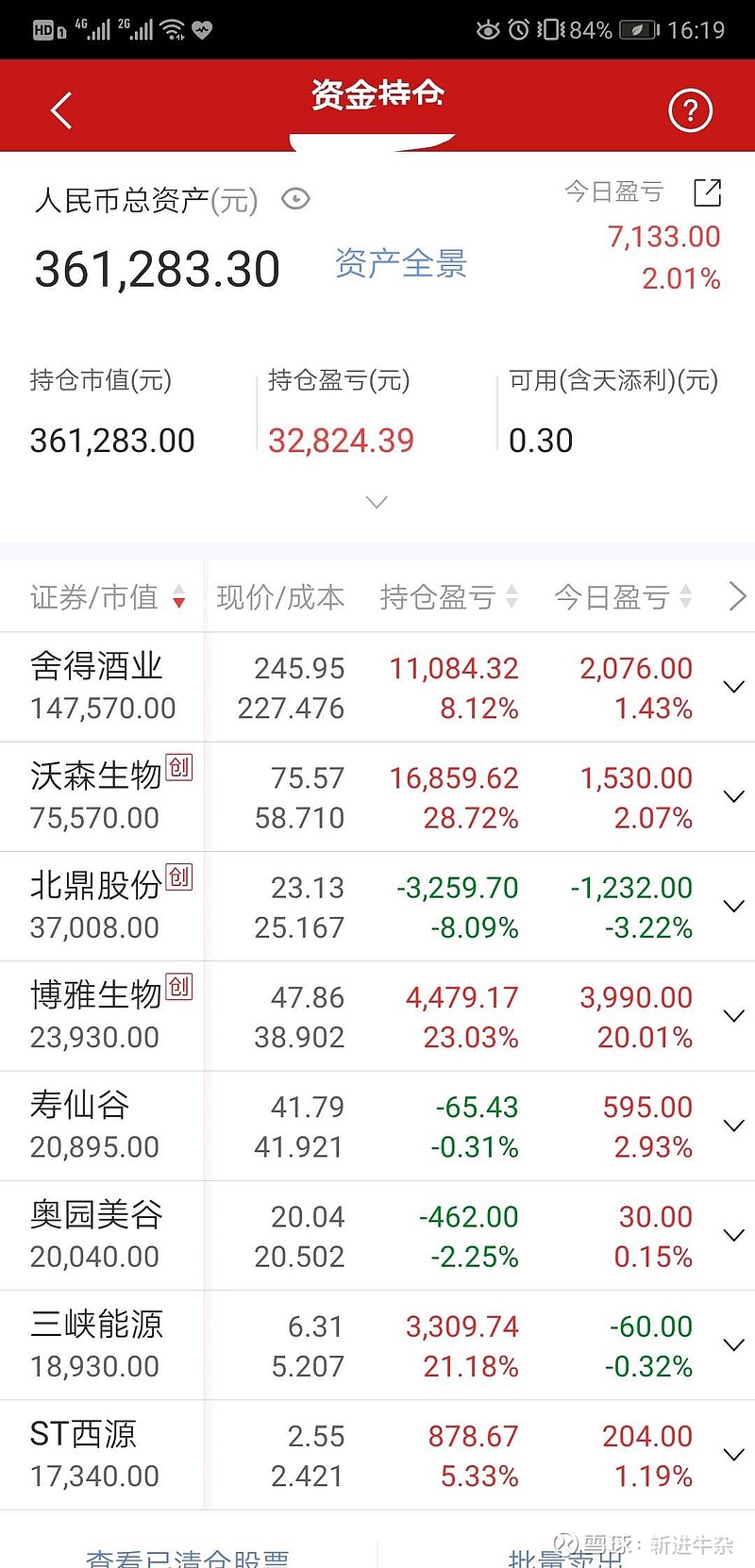Toggle the eye icon to hide total assets
755x1568 pixels.
pyautogui.click(x=294, y=199)
